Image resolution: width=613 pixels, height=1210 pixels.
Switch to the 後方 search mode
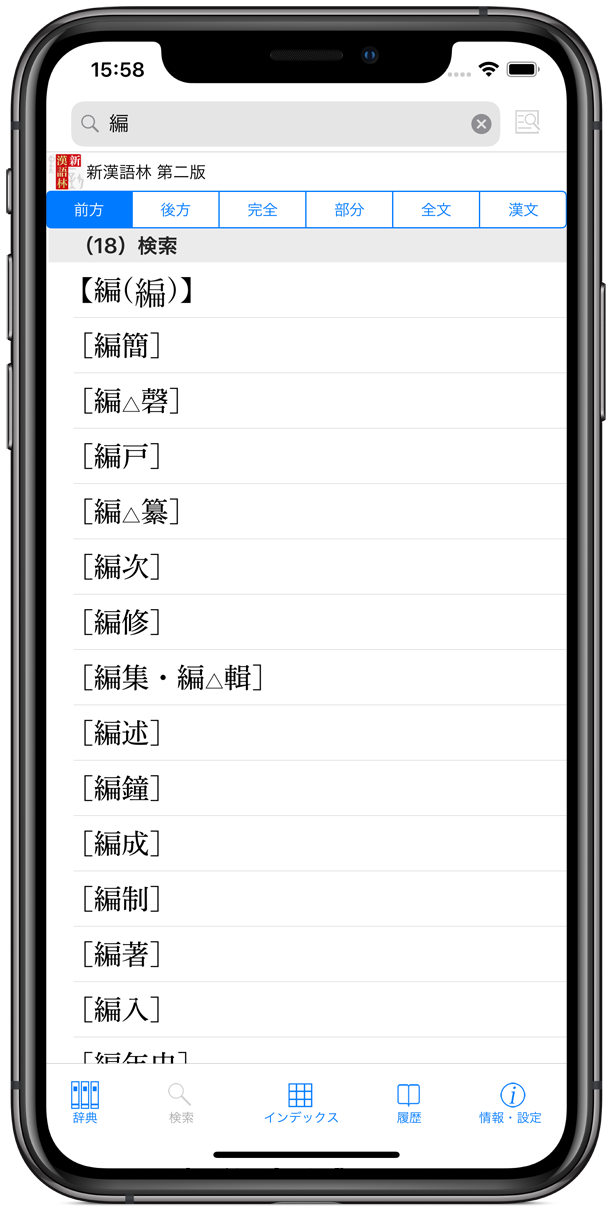[x=176, y=210]
